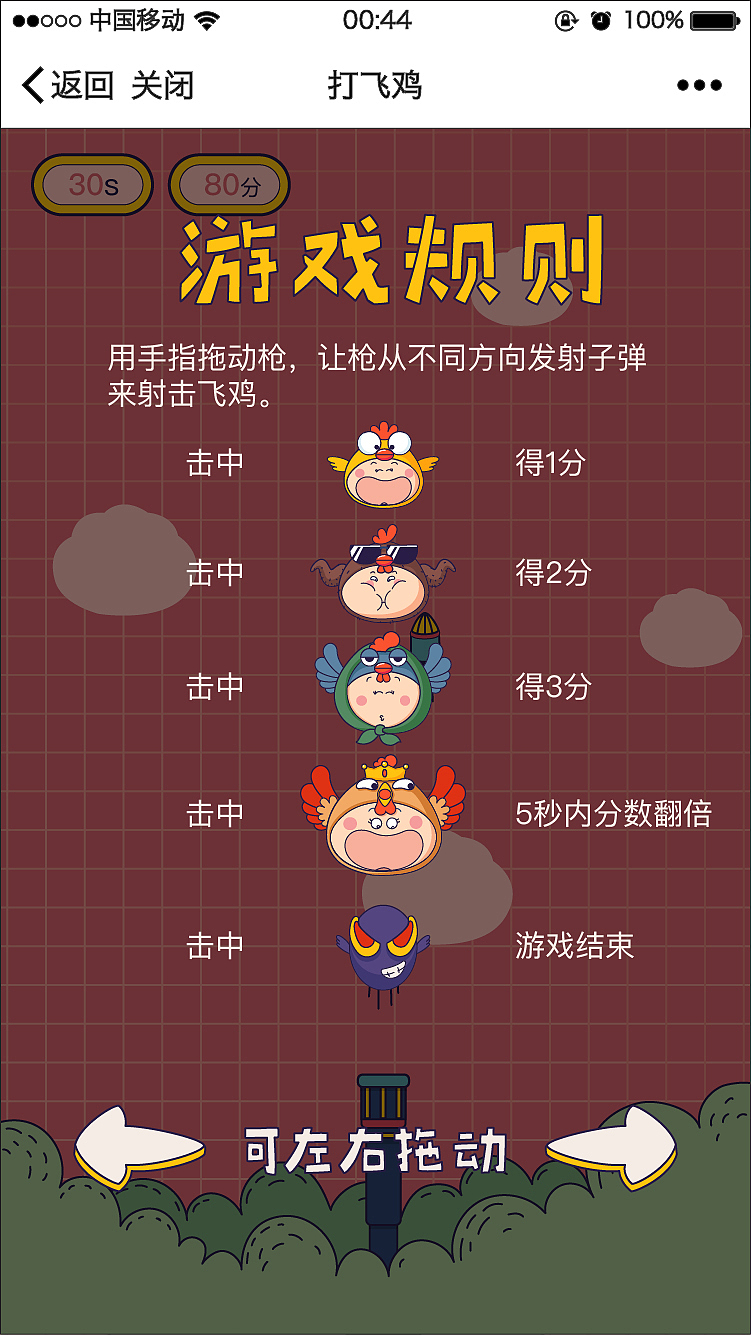The image size is (751, 1335).
Task: Click the purple bat that ends the game
Action: 385,945
